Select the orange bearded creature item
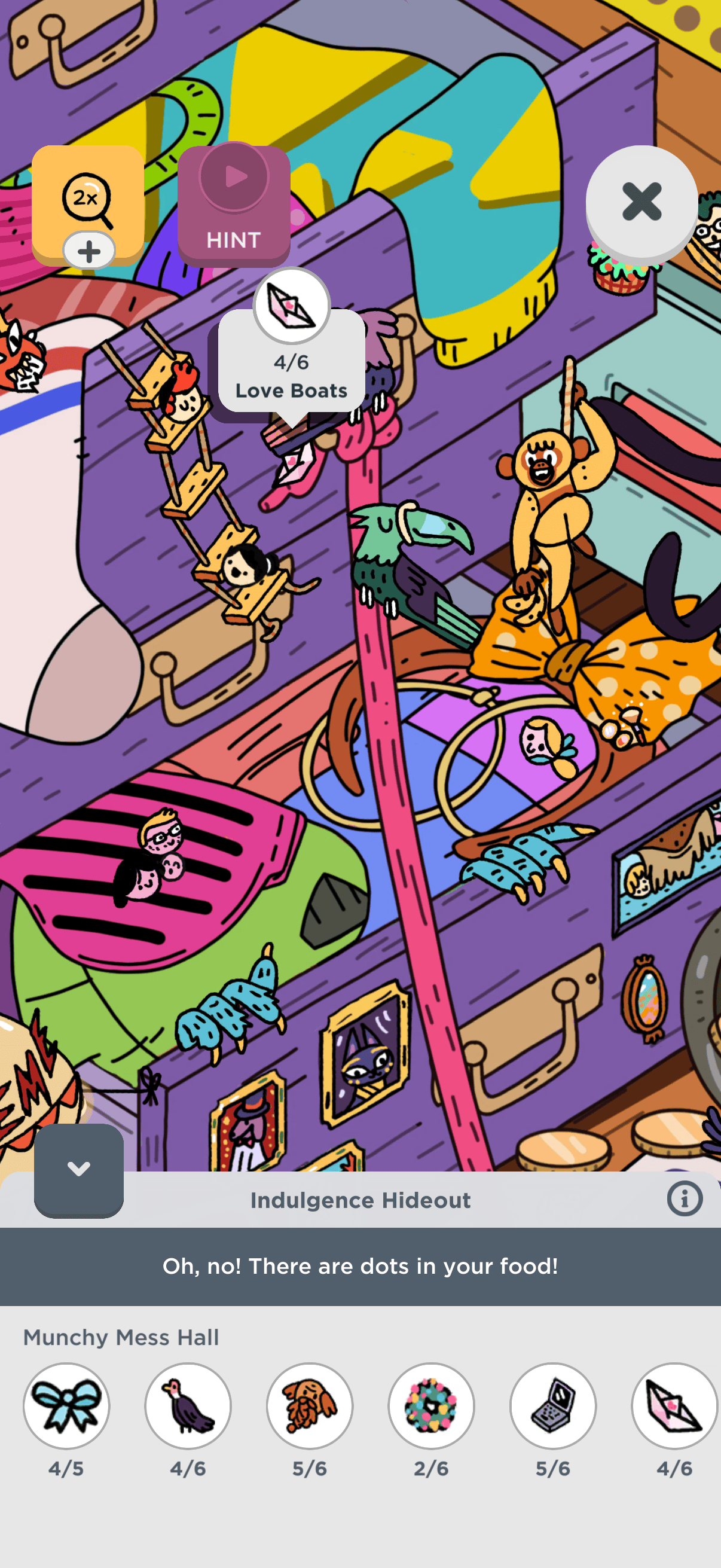This screenshot has height=1568, width=721. pos(310,1406)
